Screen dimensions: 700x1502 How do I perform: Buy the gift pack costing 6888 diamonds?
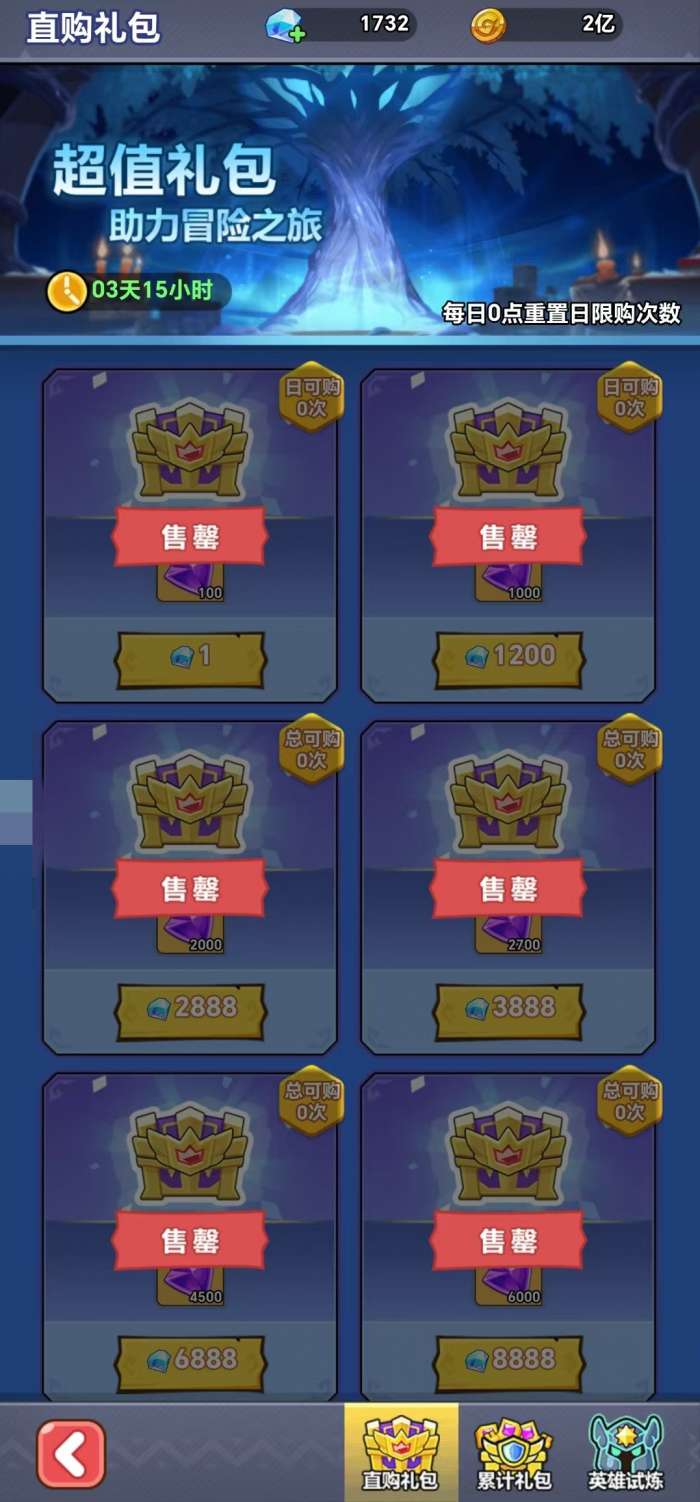190,1361
